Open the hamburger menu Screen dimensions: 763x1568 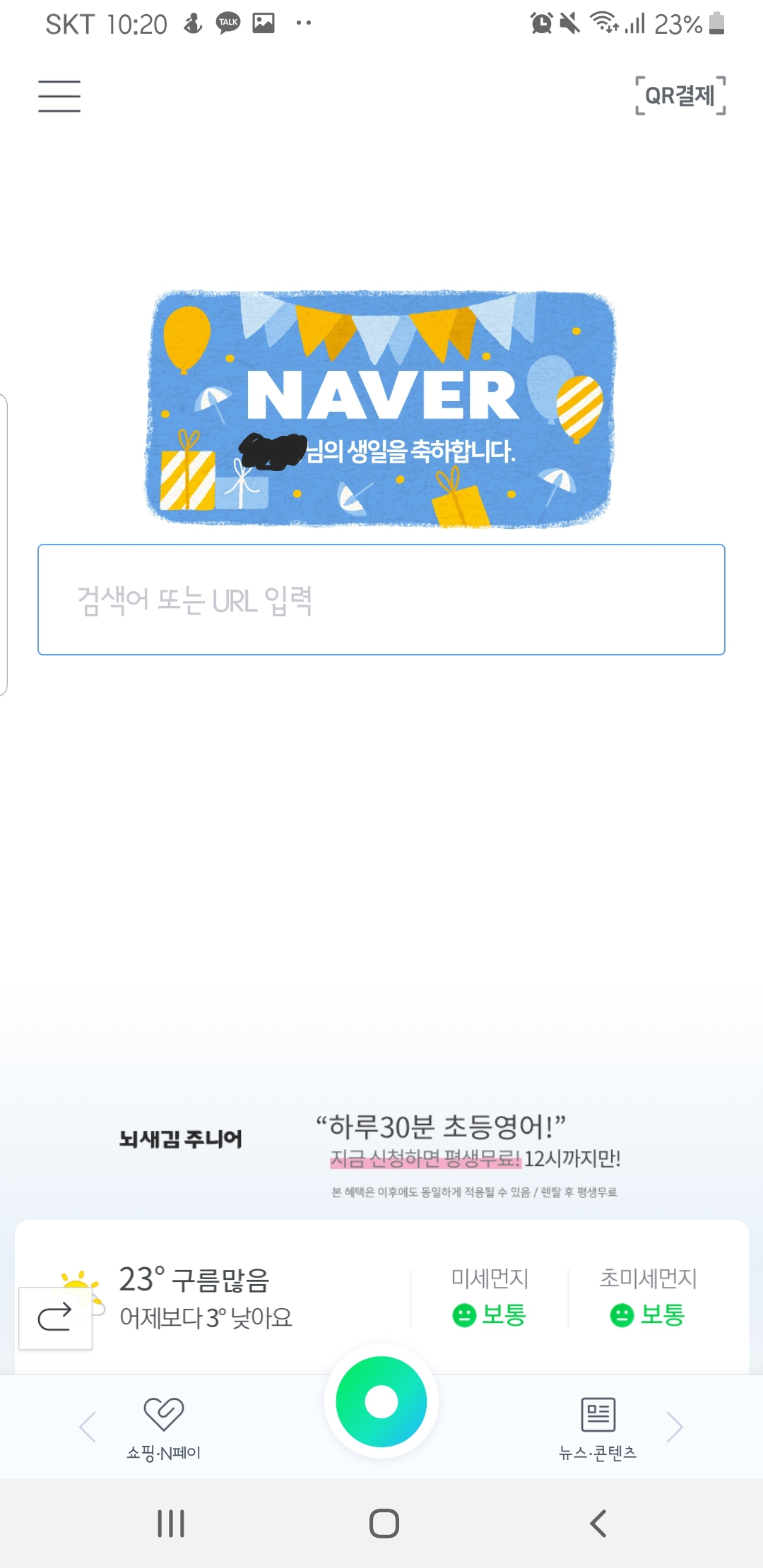click(x=59, y=96)
